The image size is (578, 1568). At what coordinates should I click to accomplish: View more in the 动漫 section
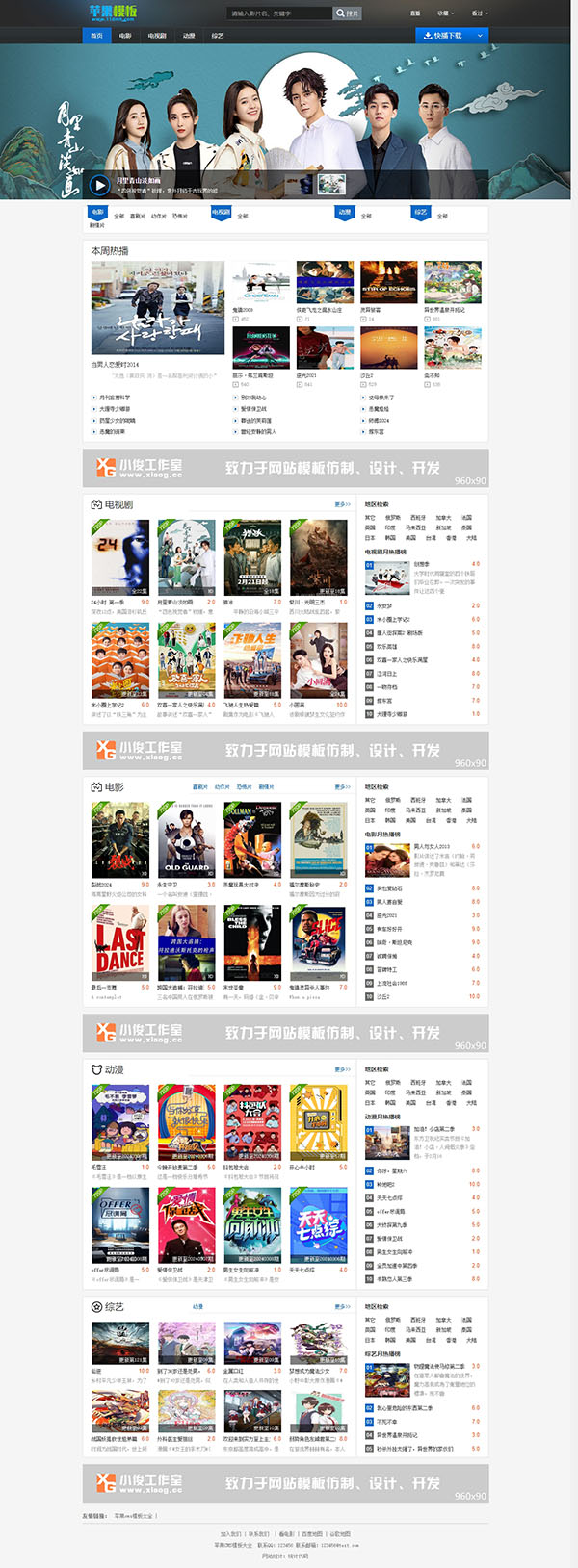[x=342, y=1069]
